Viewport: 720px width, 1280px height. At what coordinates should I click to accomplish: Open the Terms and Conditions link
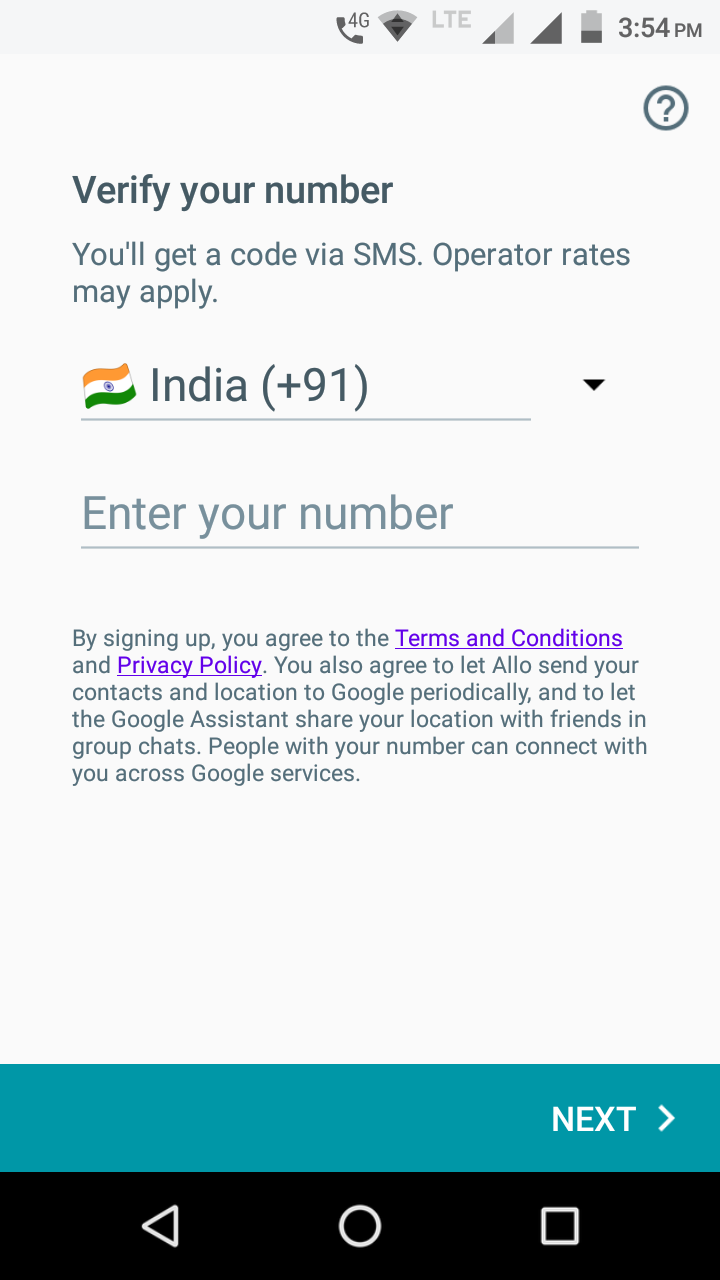coord(509,638)
